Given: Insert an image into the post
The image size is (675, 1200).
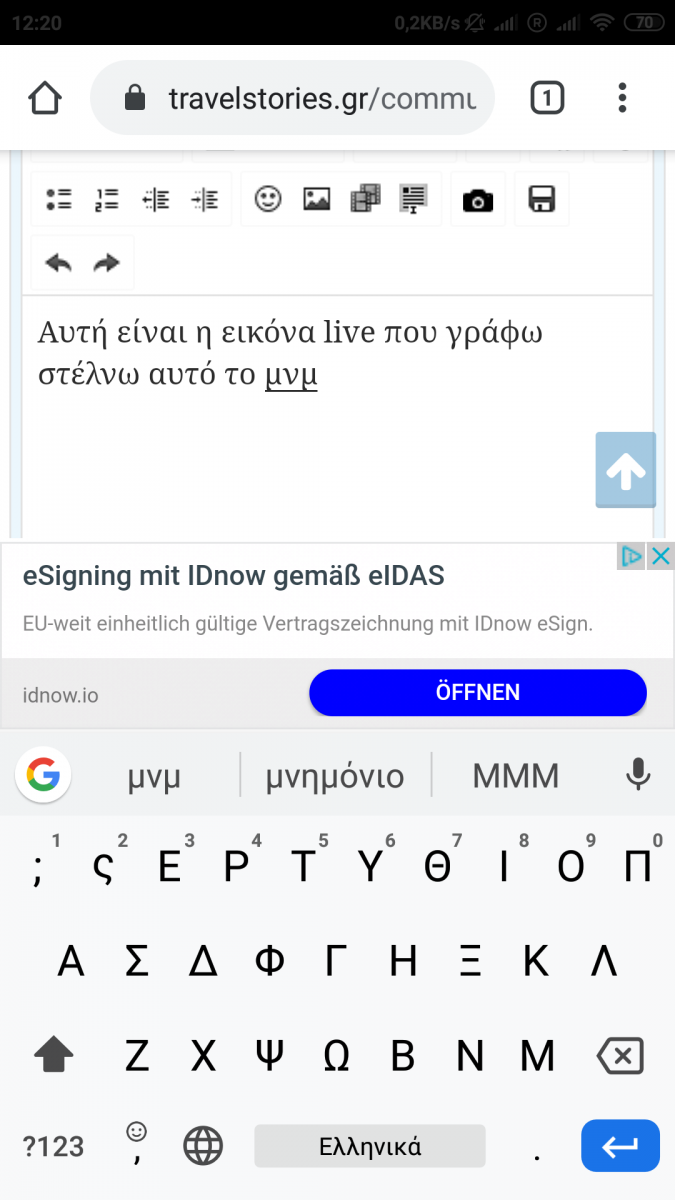Looking at the screenshot, I should [x=317, y=199].
